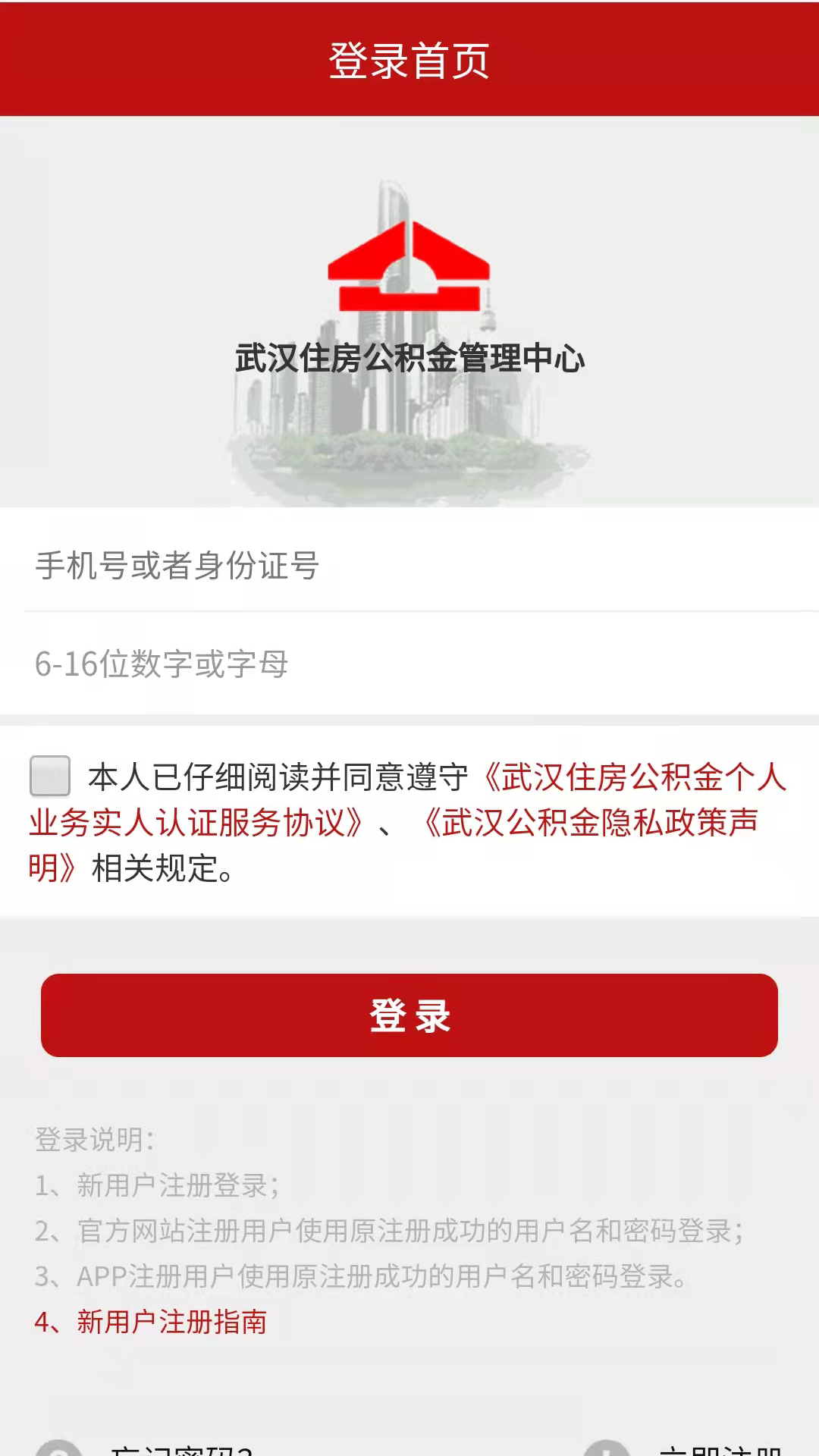Click the 6-16位数字或字母 password field
819x1456 pixels.
click(409, 662)
